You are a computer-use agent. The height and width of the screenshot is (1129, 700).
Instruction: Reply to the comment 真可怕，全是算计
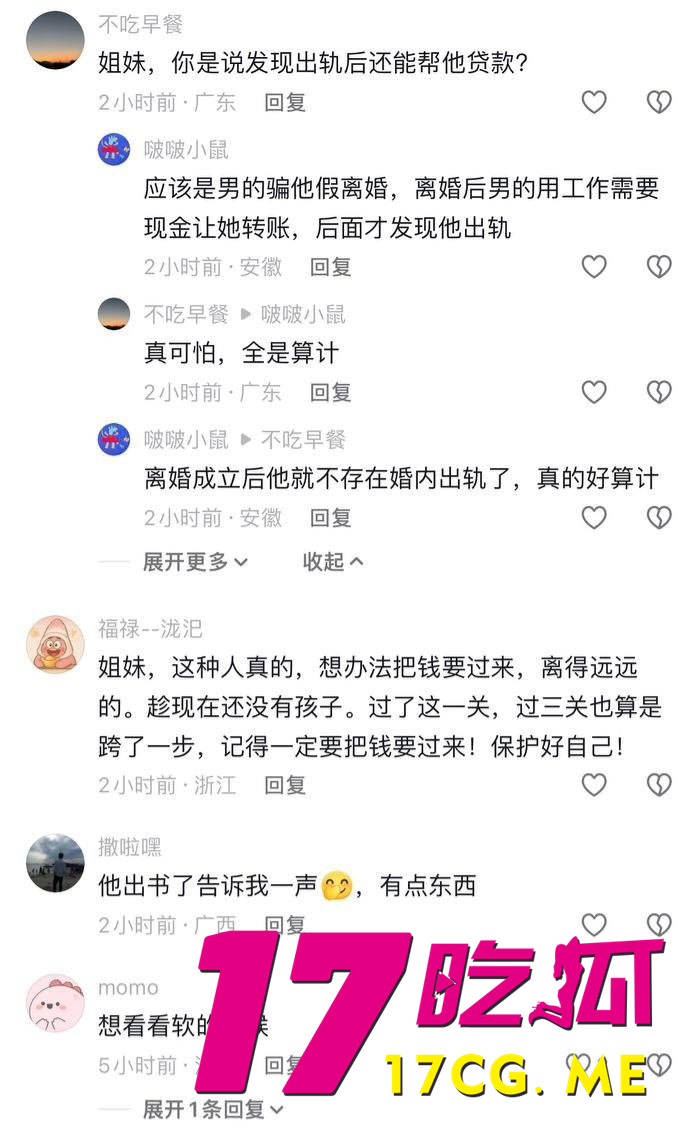(x=330, y=392)
